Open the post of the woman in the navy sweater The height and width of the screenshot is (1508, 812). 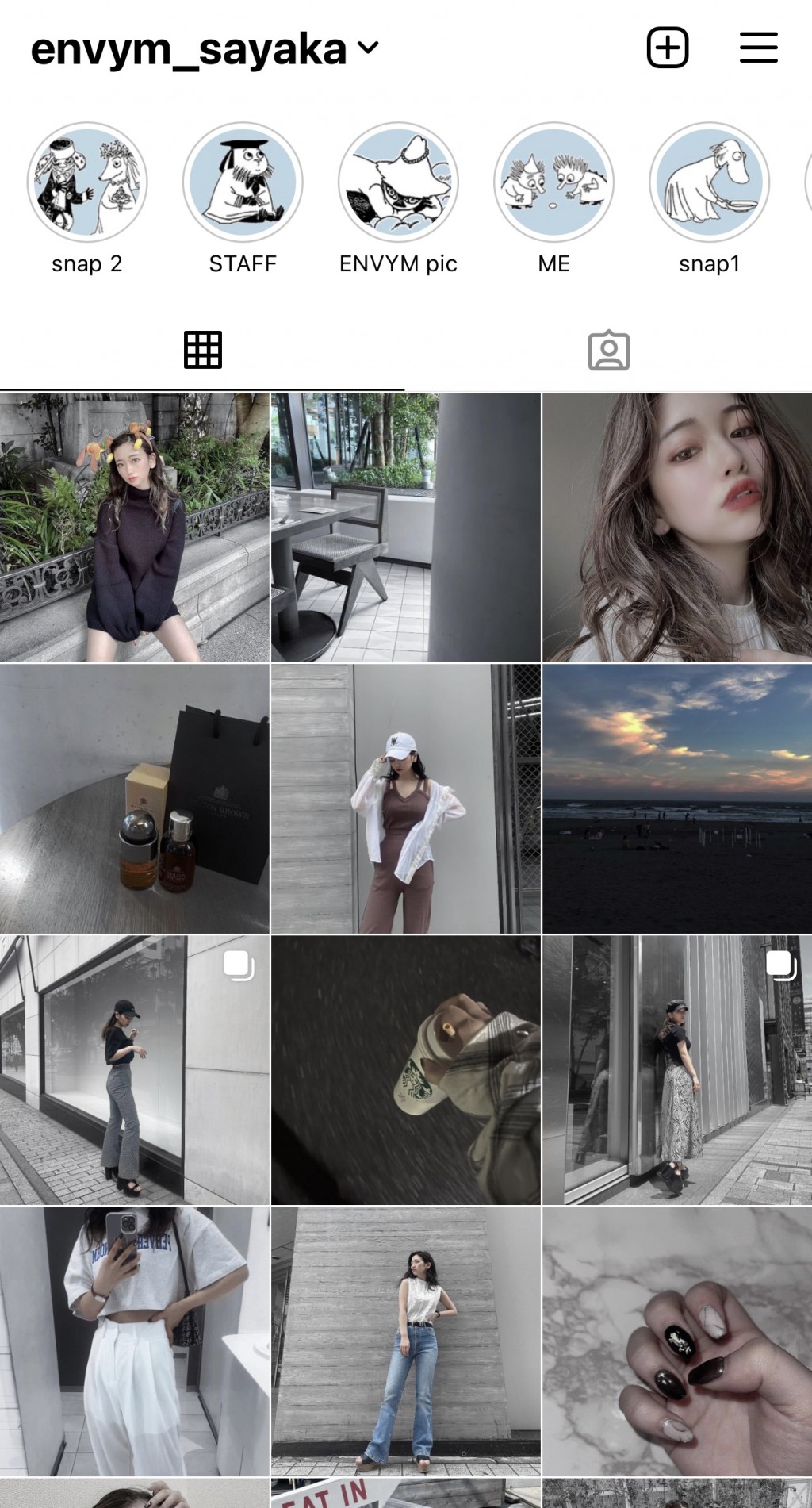click(135, 528)
